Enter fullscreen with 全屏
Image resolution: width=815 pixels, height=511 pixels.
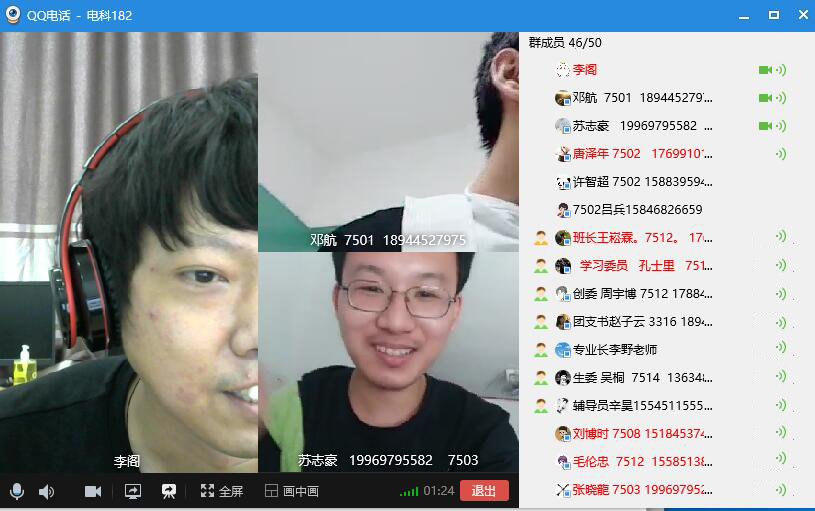pyautogui.click(x=222, y=491)
